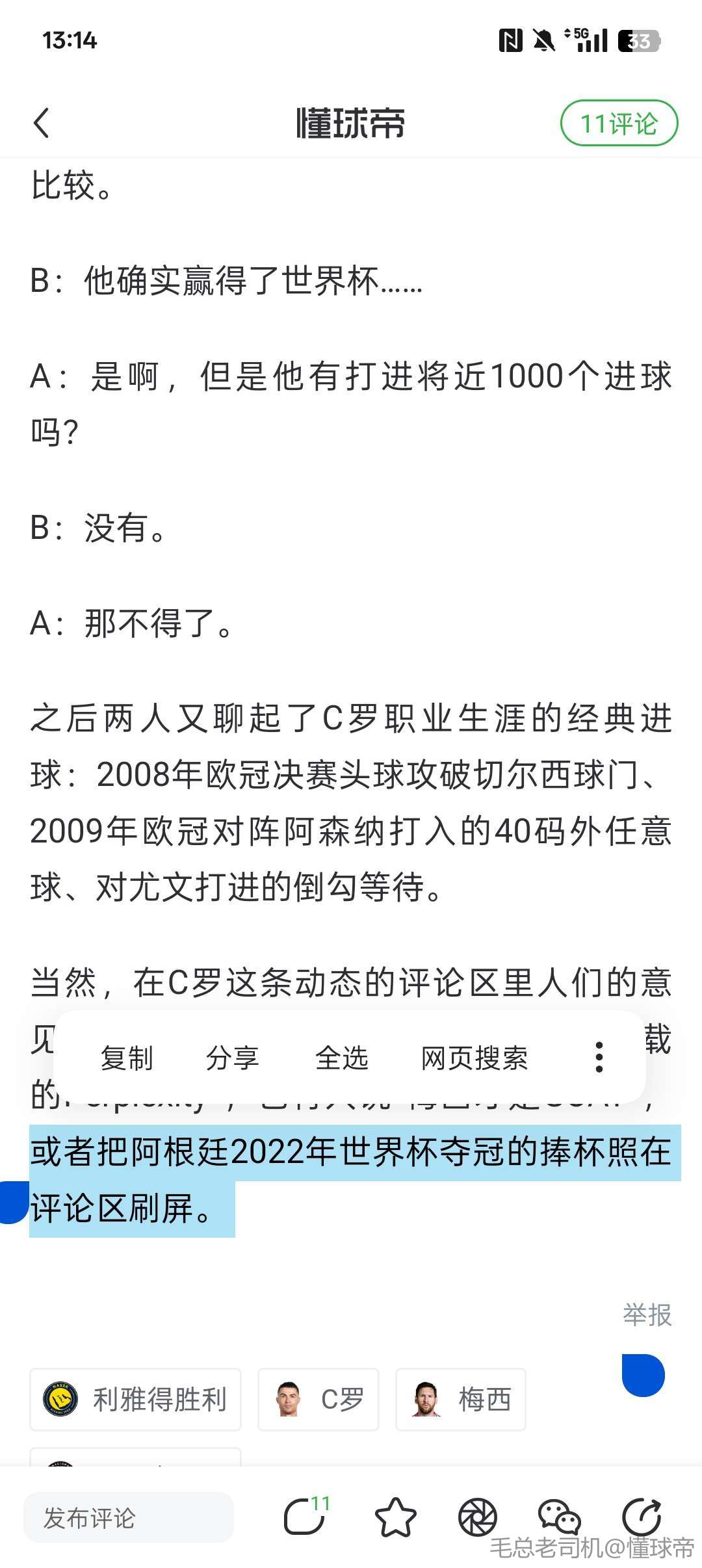Image resolution: width=702 pixels, height=1568 pixels.
Task: Open the 梅西 player tag
Action: [x=460, y=1399]
